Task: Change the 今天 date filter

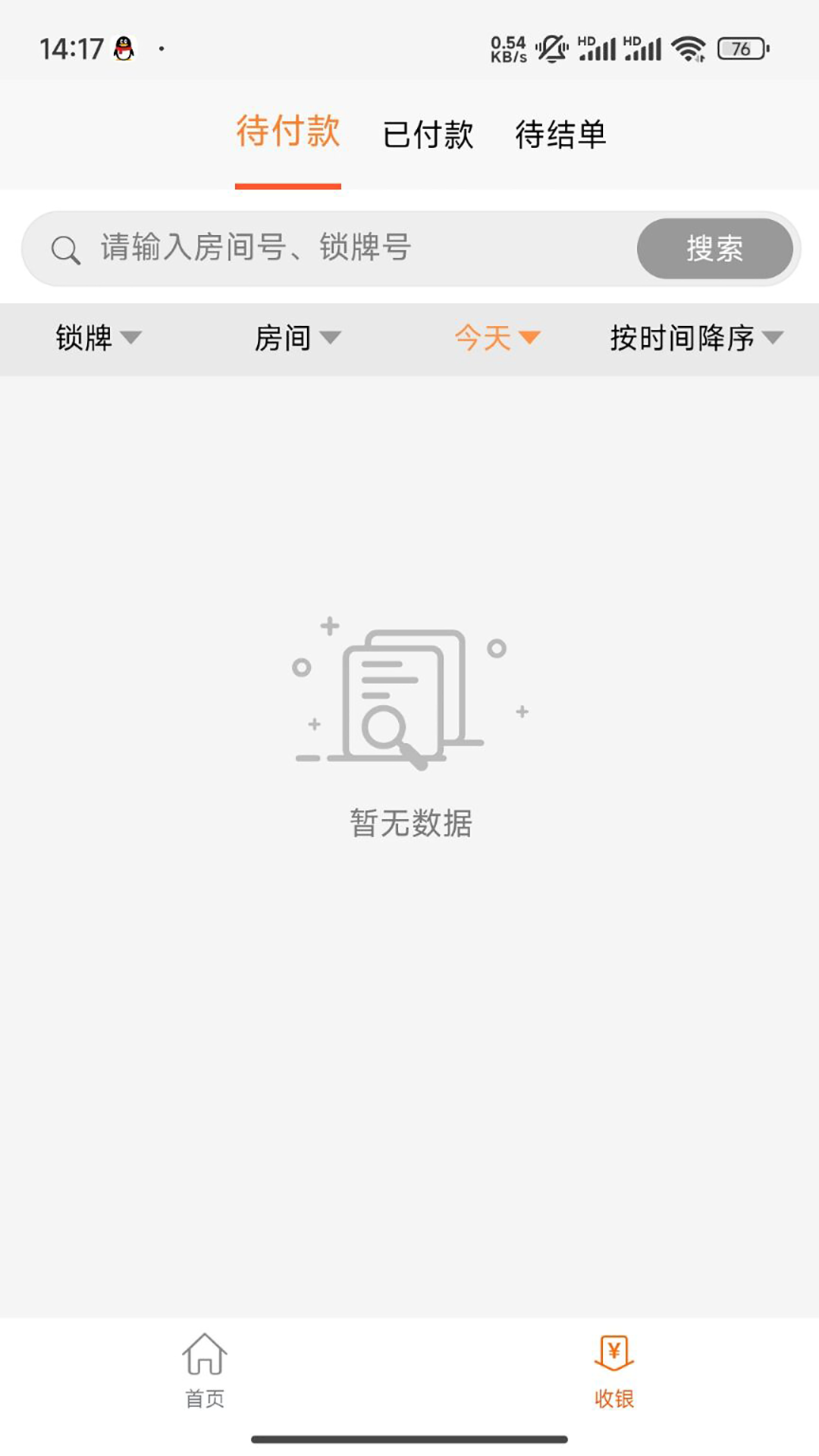Action: 497,340
